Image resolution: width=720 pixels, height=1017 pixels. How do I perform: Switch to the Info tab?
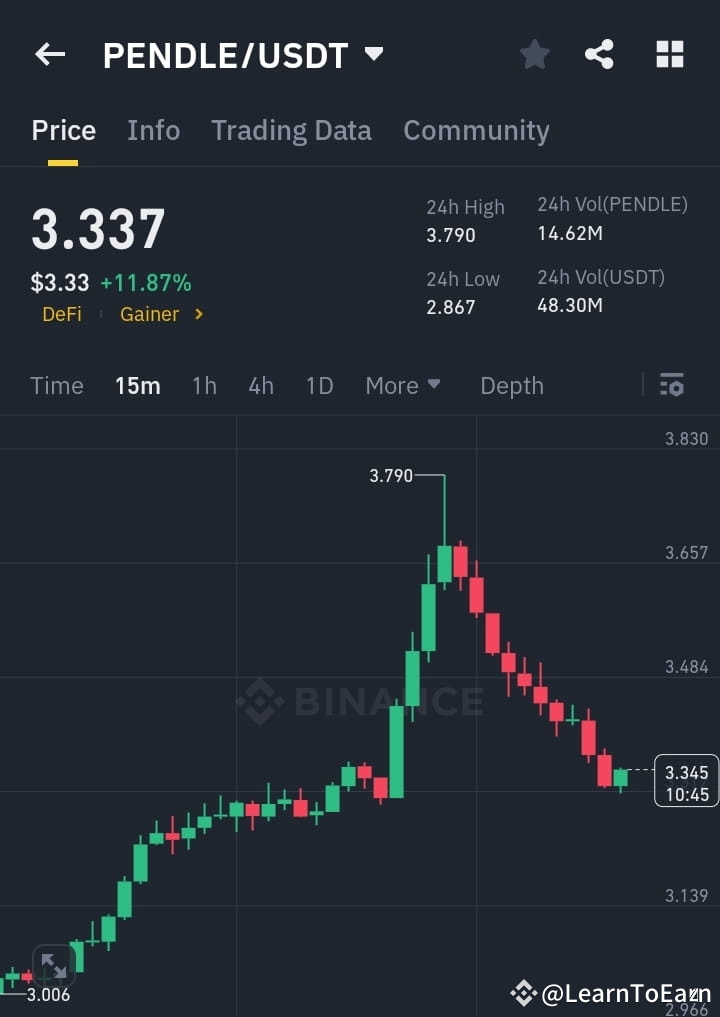click(153, 130)
